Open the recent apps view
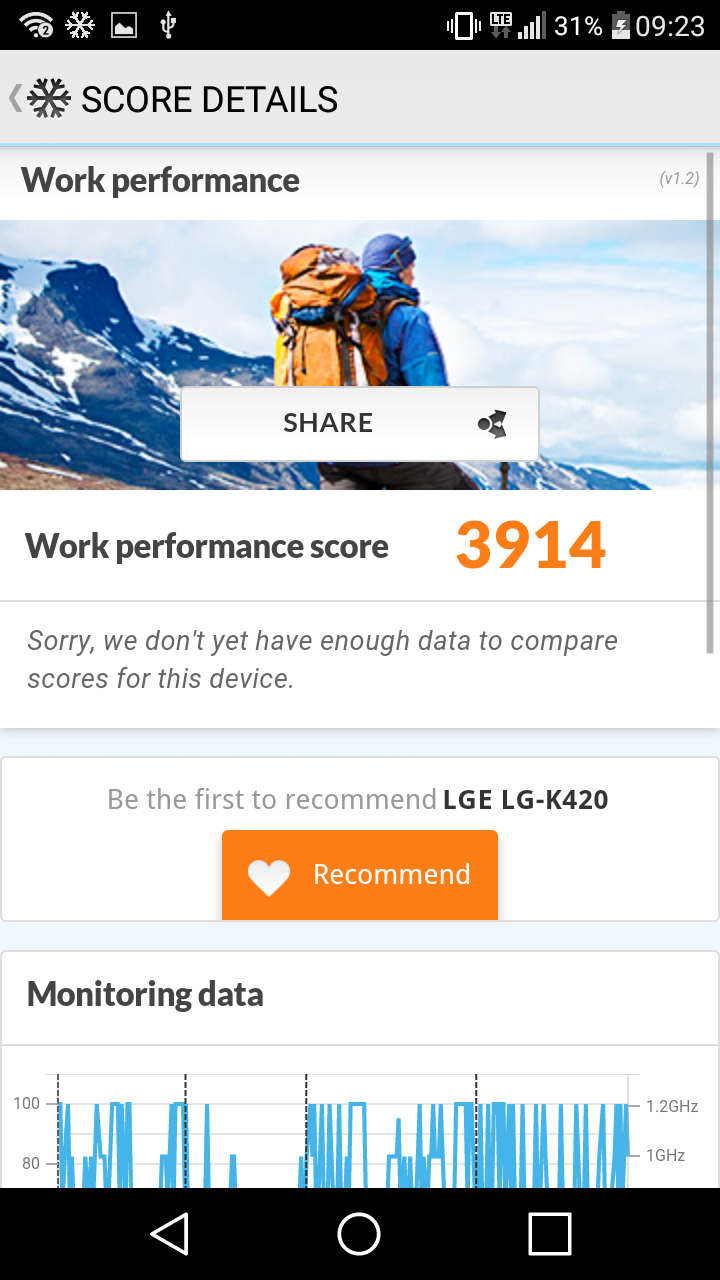Viewport: 720px width, 1280px height. click(x=549, y=1233)
